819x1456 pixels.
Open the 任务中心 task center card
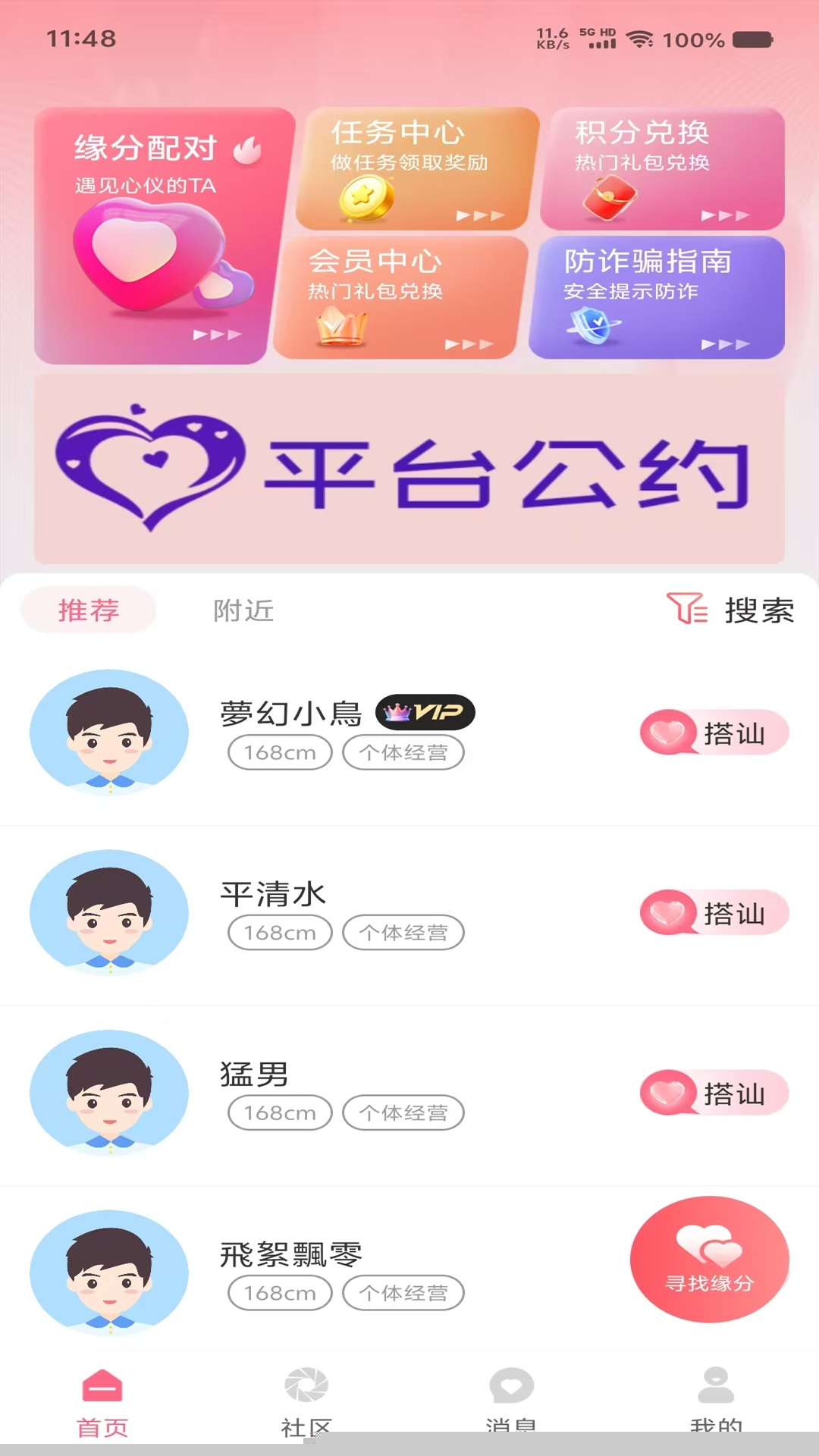pos(416,168)
